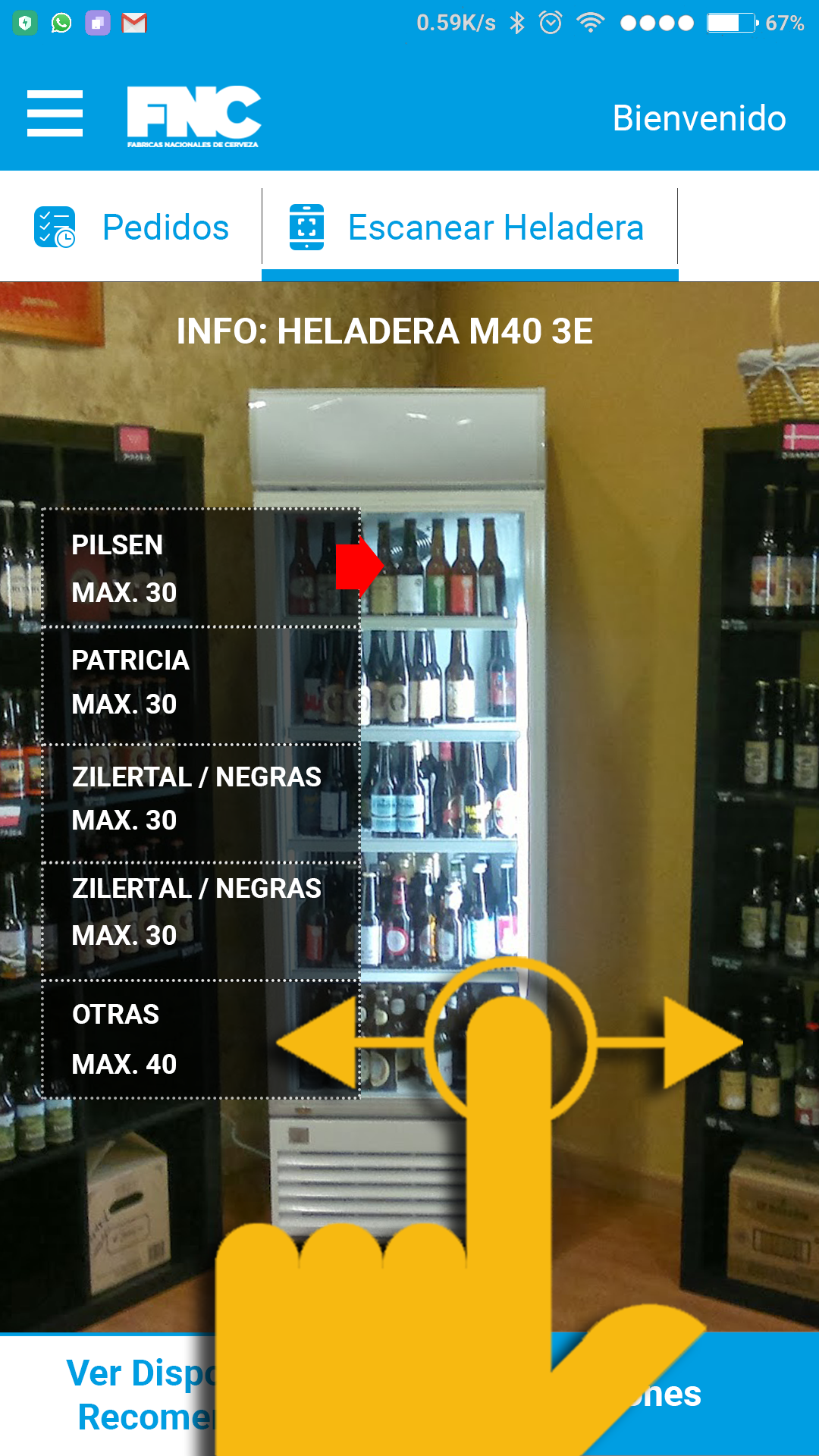Select the Escanear Heladera tab
The image size is (819, 1456).
[469, 227]
